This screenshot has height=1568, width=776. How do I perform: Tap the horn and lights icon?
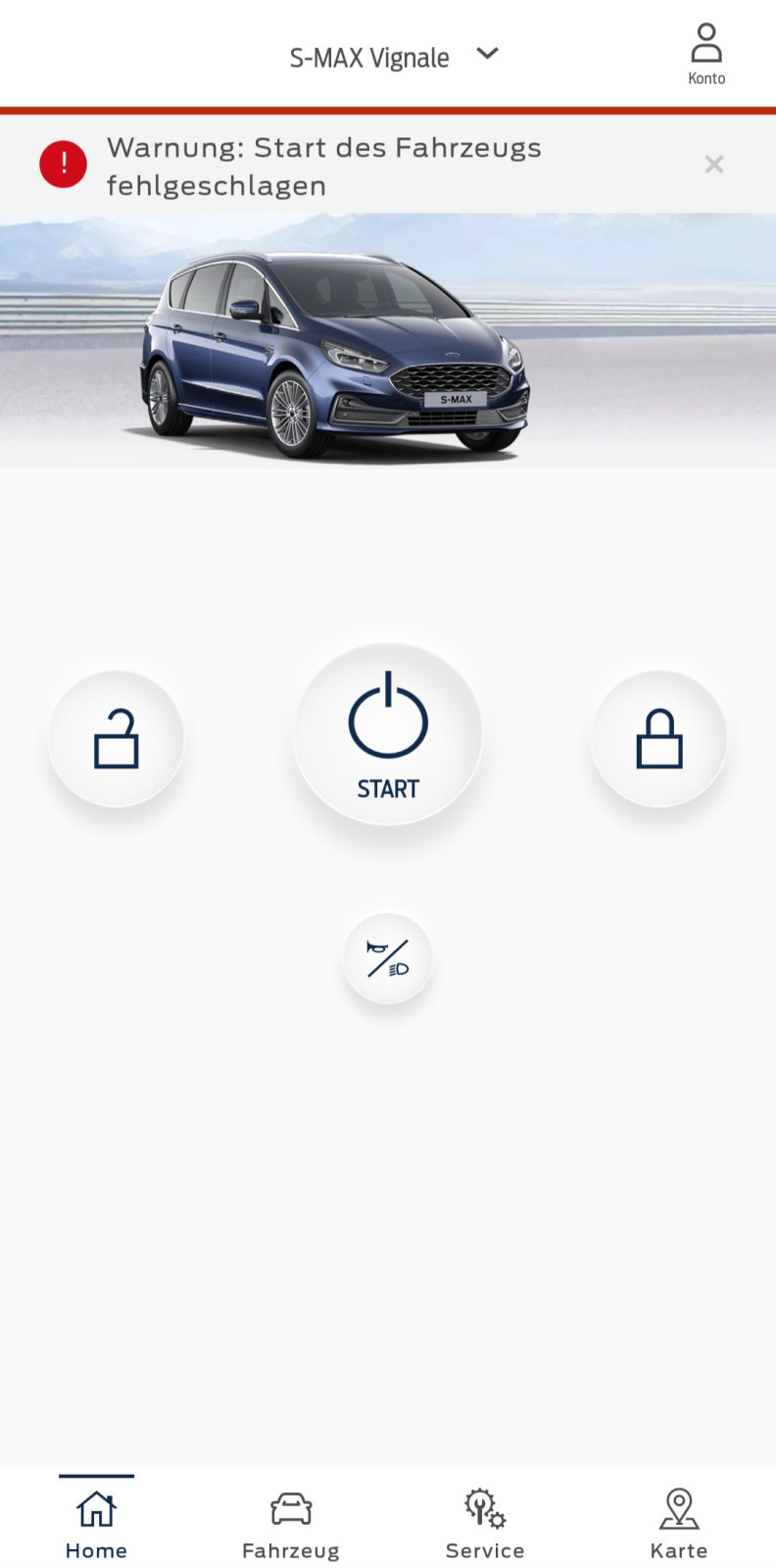(387, 959)
